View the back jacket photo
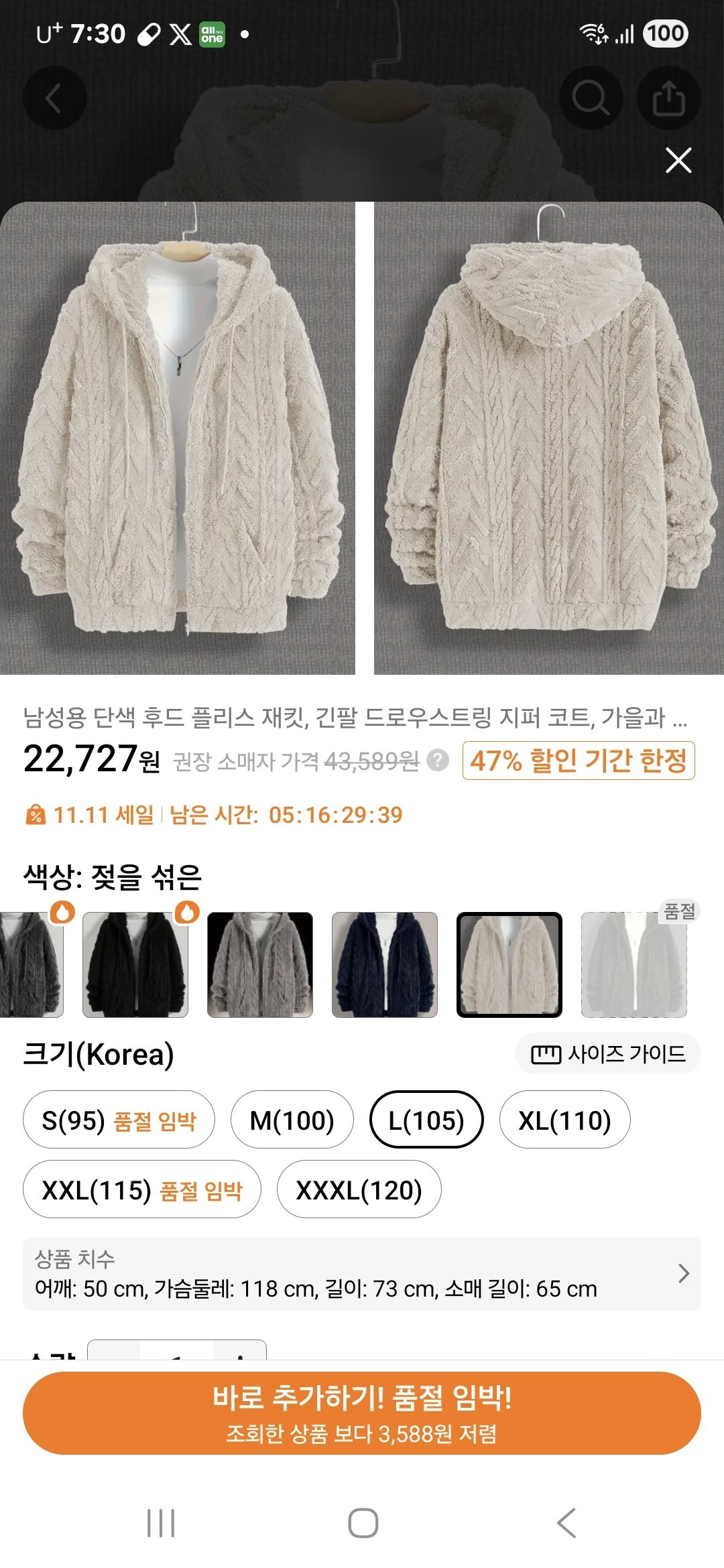This screenshot has height=1568, width=724. 548,438
